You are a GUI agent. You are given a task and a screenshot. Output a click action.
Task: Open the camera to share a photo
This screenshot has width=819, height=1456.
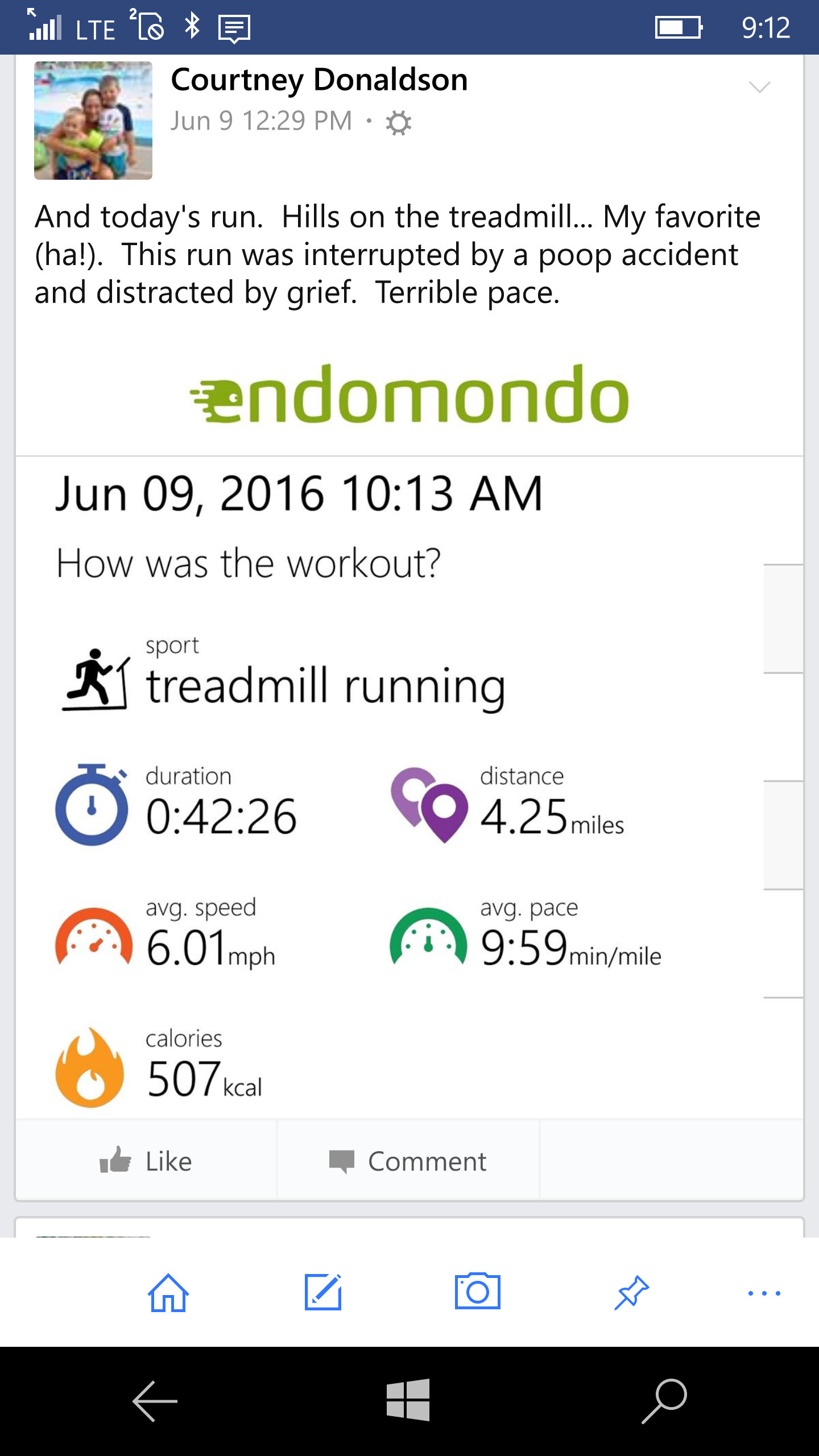point(478,1292)
